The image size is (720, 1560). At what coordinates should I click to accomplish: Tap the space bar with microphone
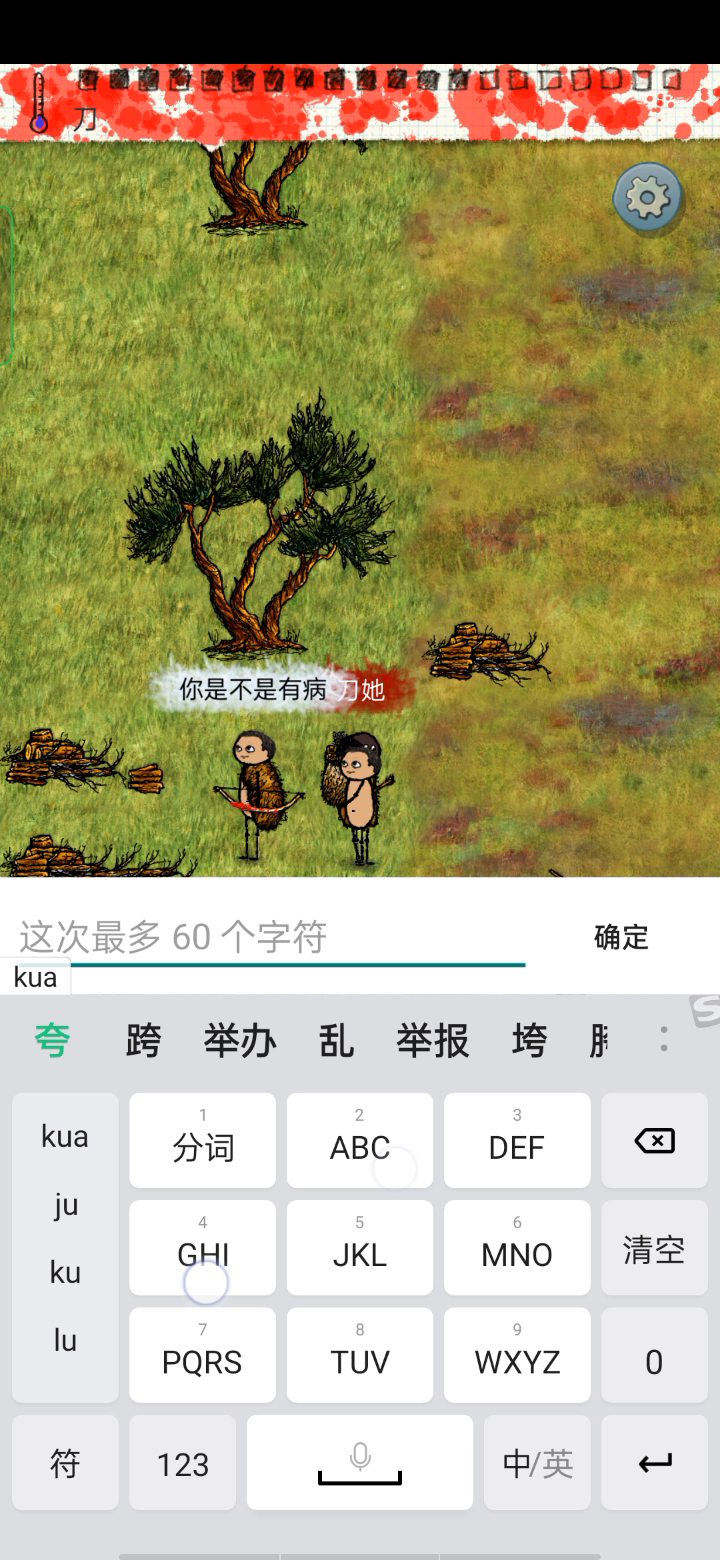point(360,1462)
